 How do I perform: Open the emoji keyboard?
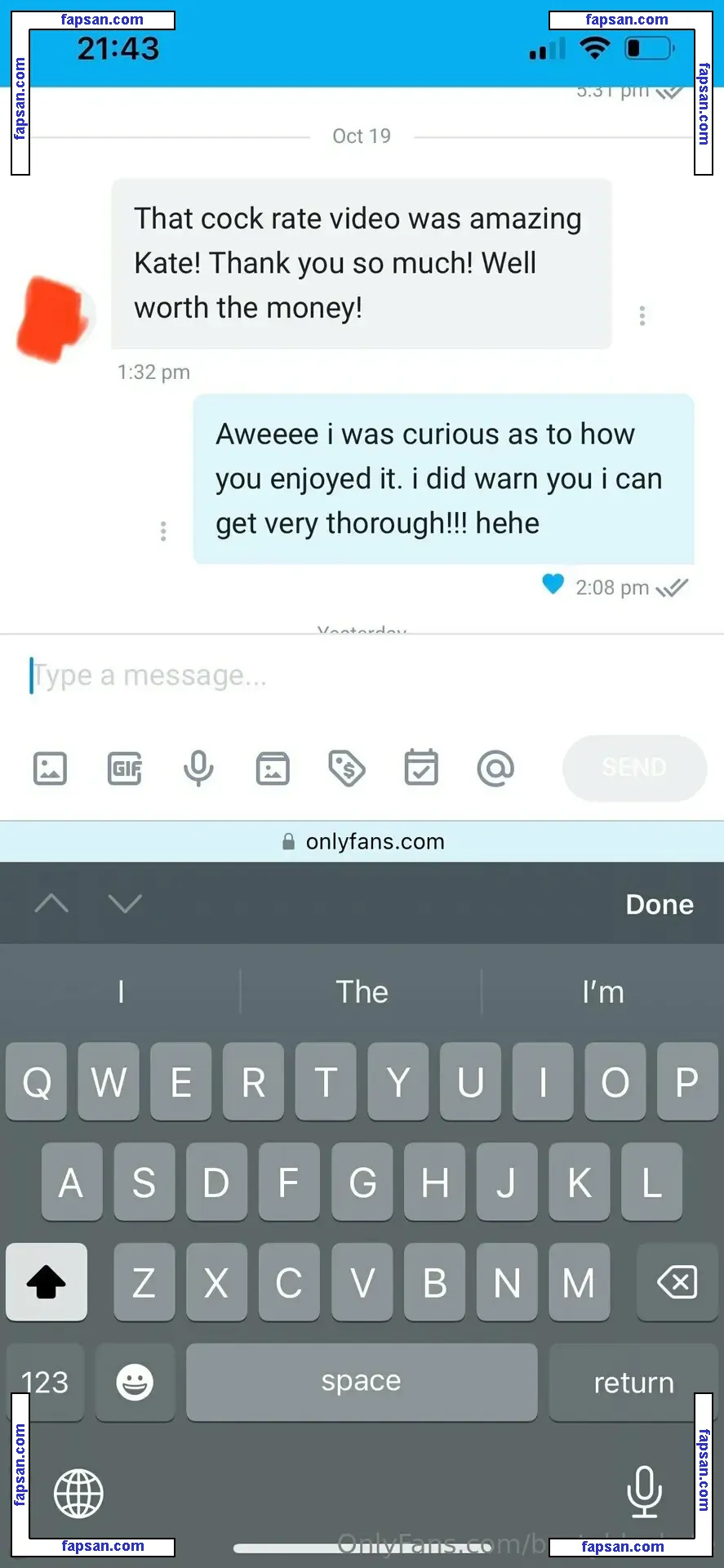[135, 1383]
